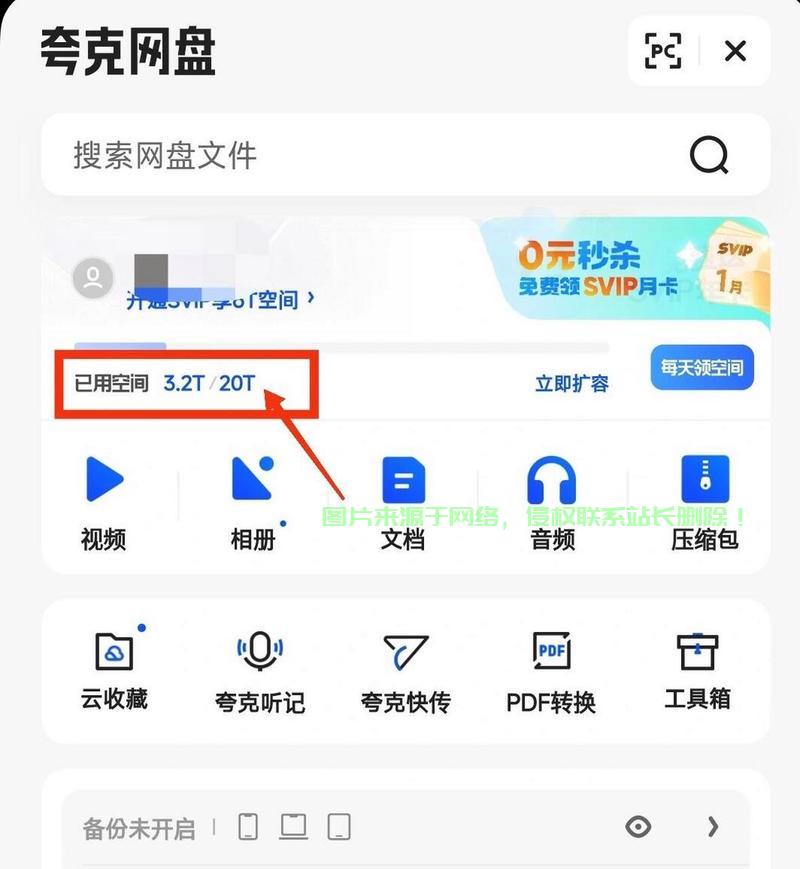Close the Quark drive mini program
800x869 pixels.
(735, 51)
